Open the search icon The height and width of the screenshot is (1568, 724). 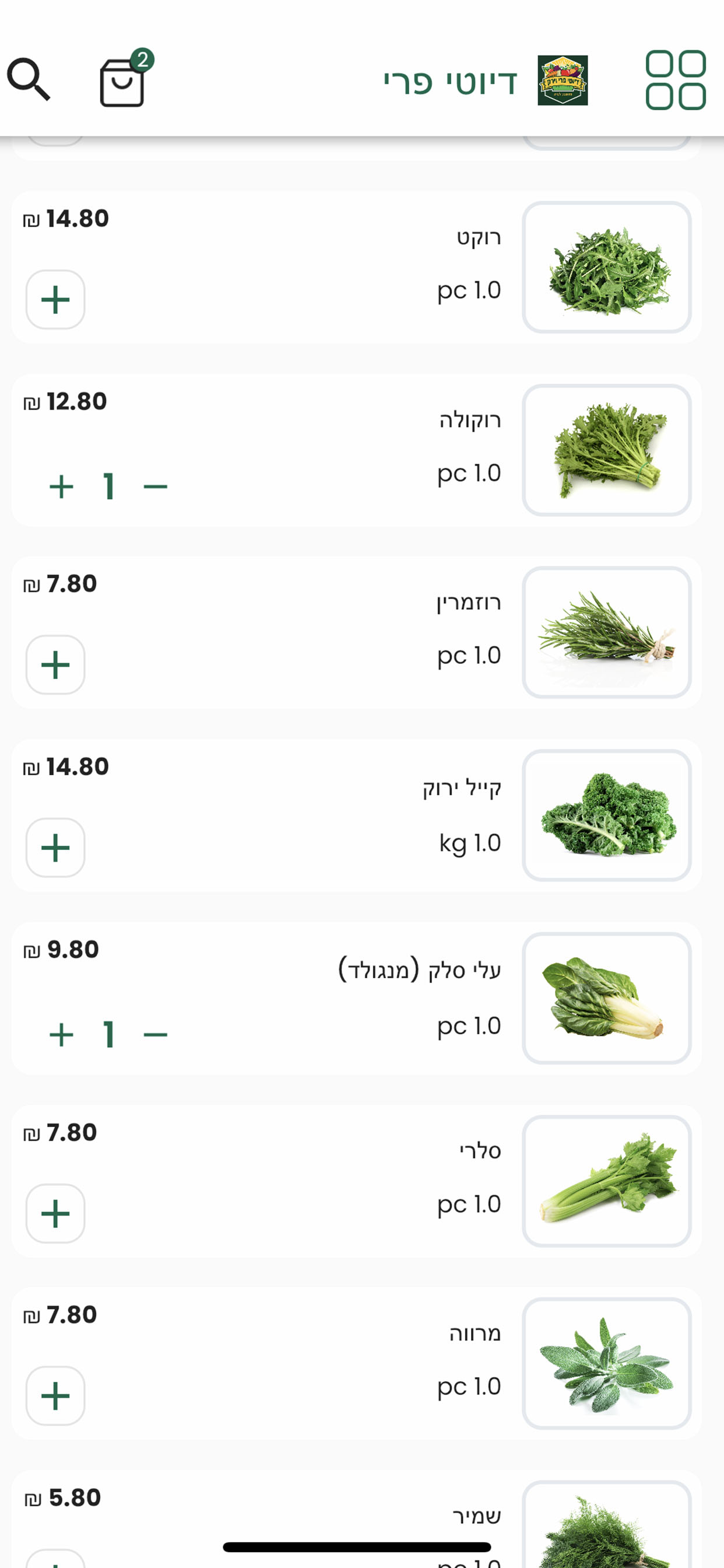(x=29, y=80)
